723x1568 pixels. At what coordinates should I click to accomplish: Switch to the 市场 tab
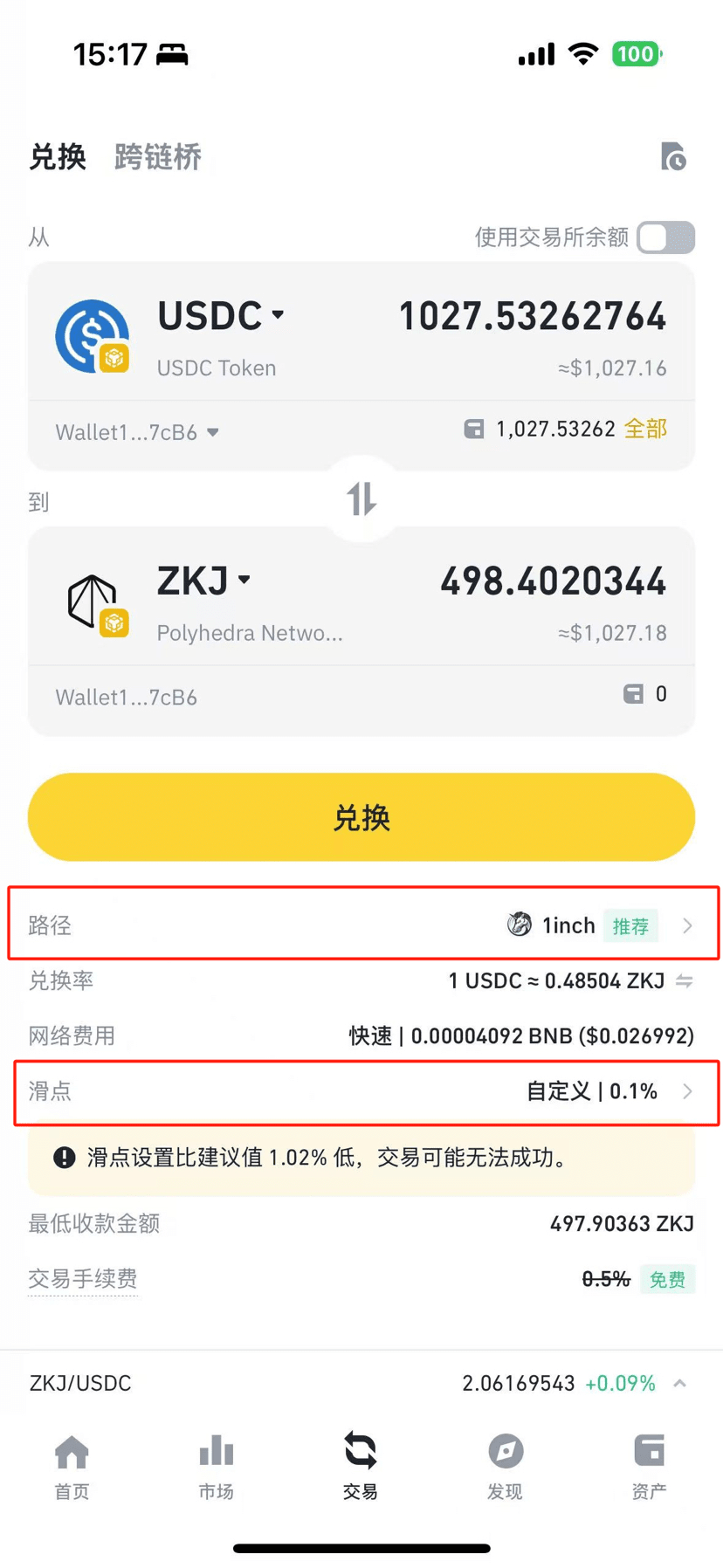click(x=216, y=1466)
